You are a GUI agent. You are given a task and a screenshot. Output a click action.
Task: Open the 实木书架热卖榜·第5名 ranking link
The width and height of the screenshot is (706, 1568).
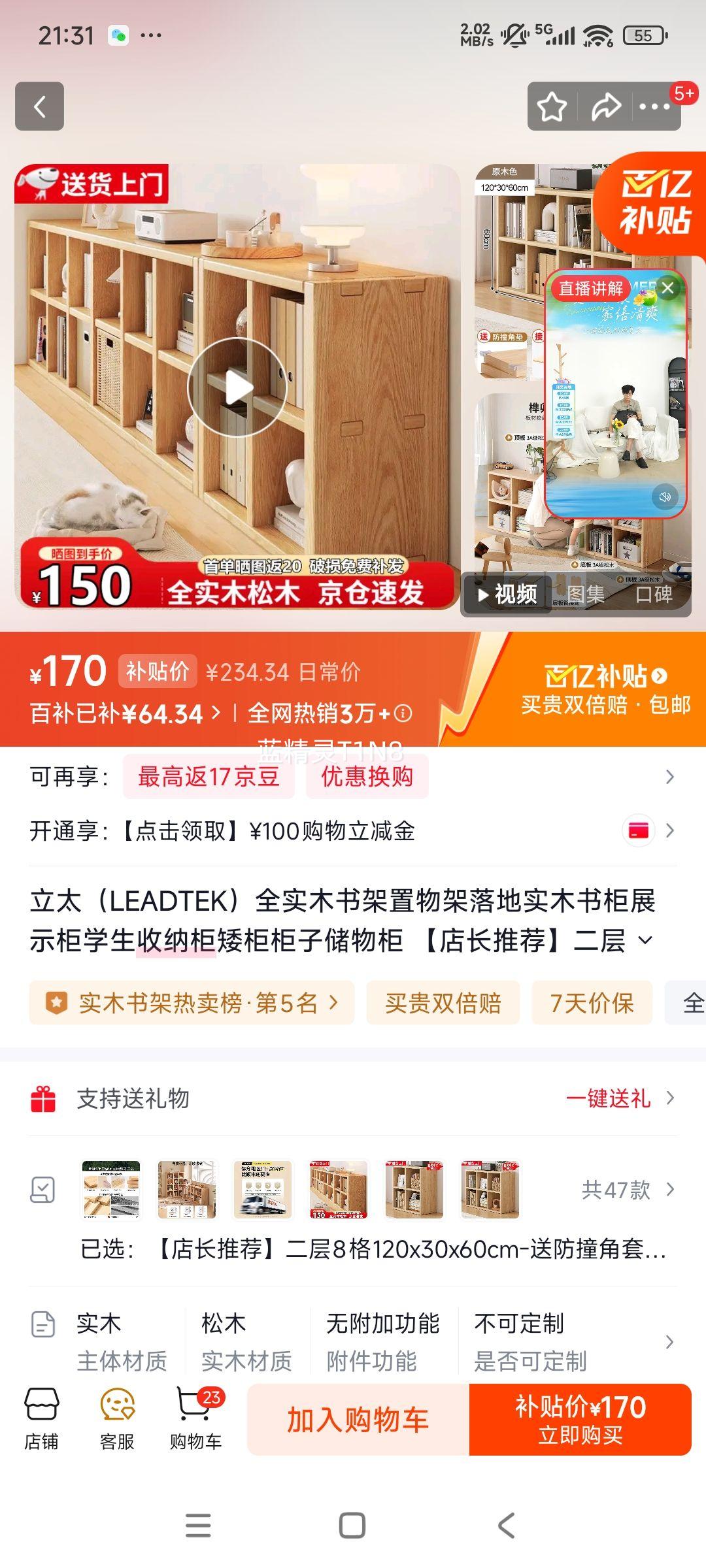point(190,1004)
